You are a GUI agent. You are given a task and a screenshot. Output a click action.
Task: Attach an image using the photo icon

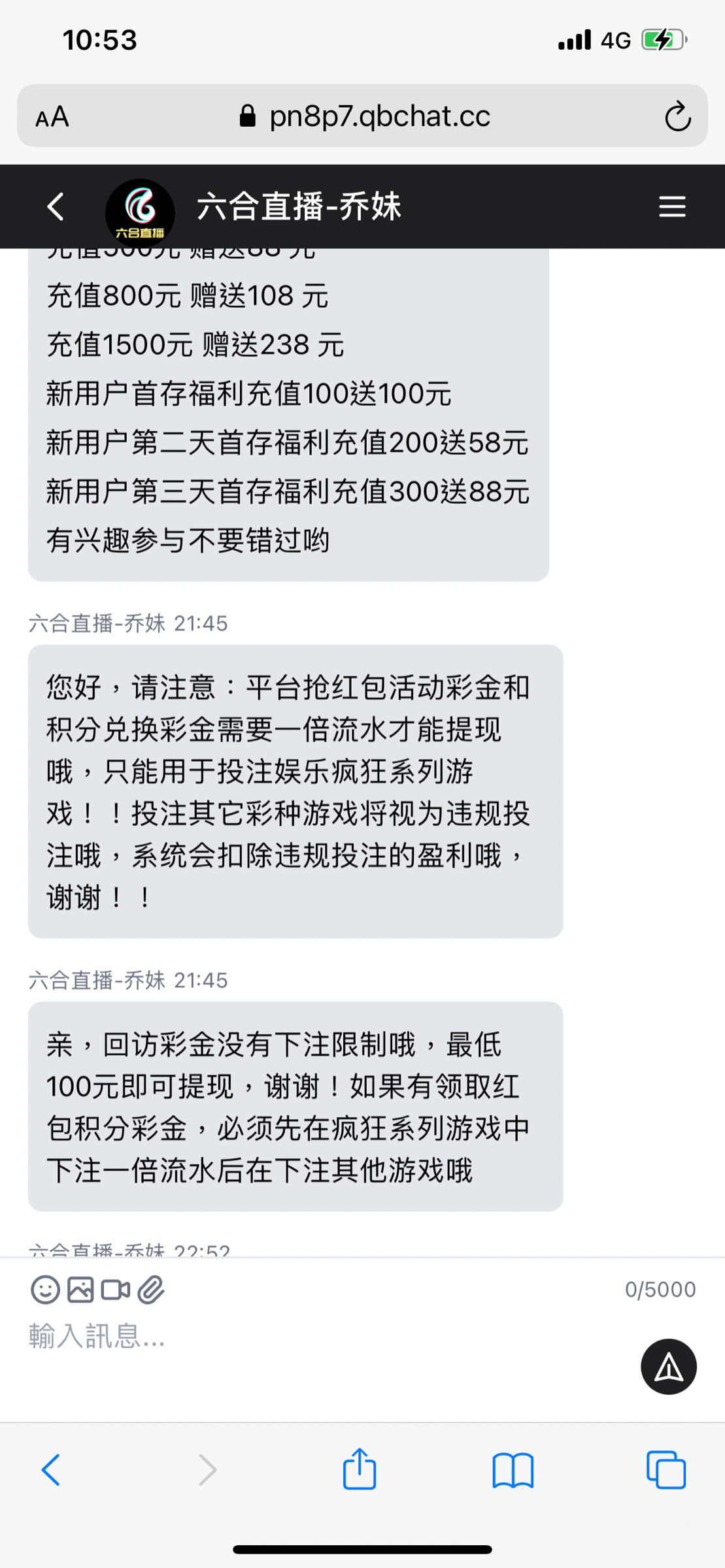pyautogui.click(x=79, y=1289)
